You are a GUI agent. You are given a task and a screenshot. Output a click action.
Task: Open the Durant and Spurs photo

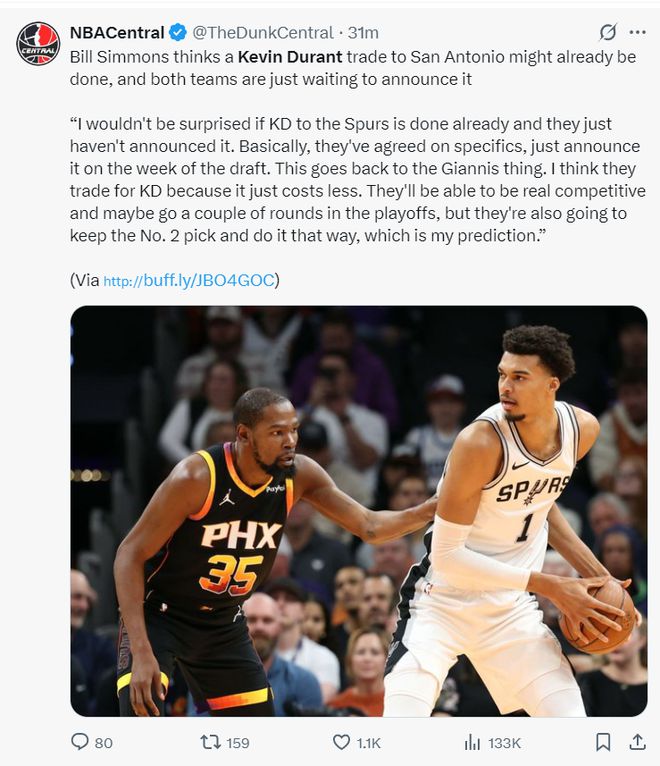pos(358,510)
